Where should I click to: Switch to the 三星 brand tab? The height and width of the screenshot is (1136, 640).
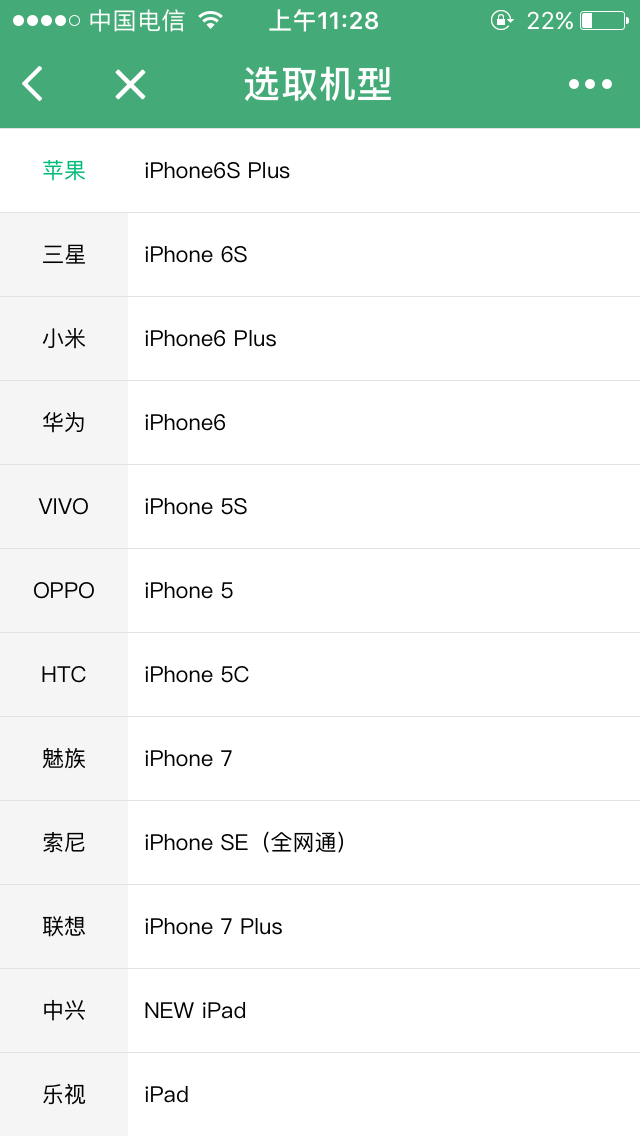point(64,255)
